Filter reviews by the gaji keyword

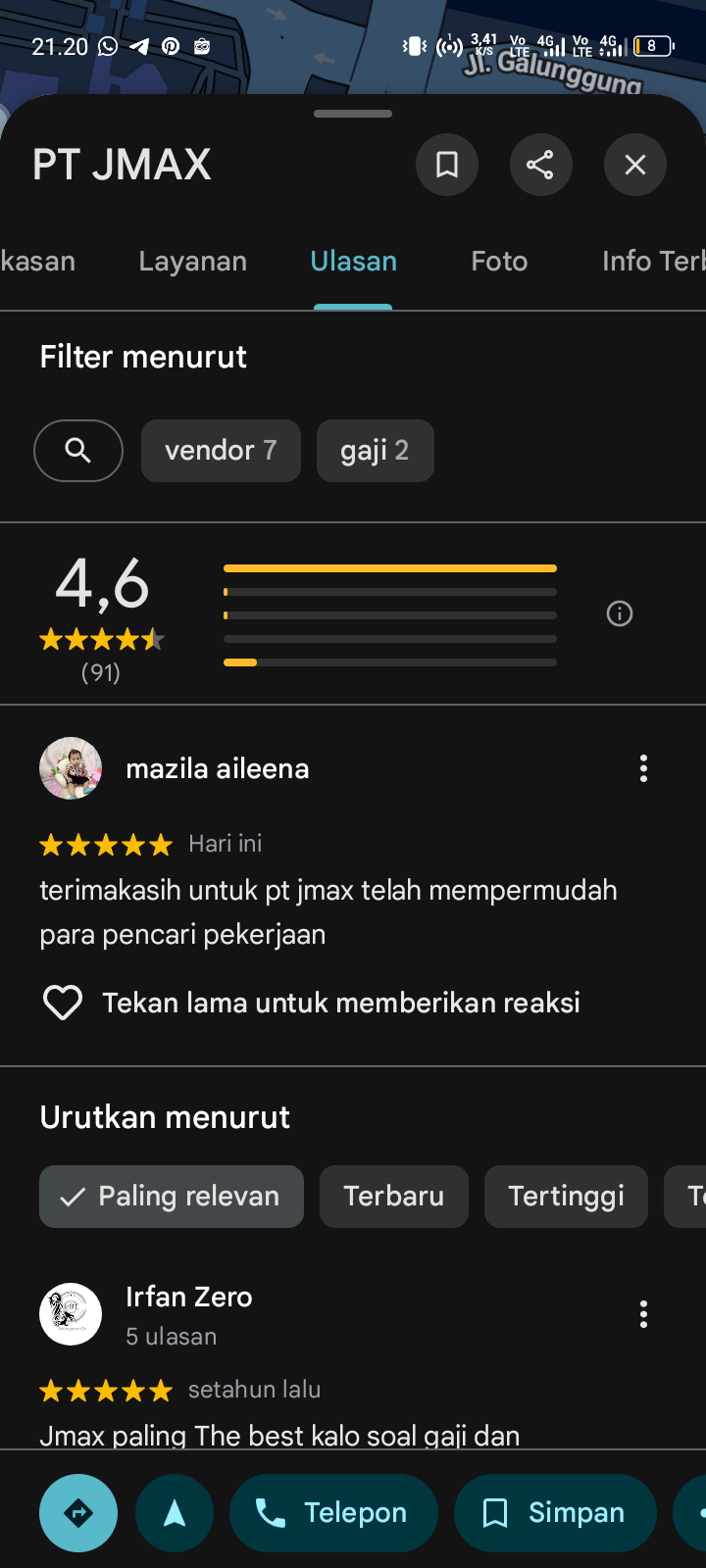375,451
